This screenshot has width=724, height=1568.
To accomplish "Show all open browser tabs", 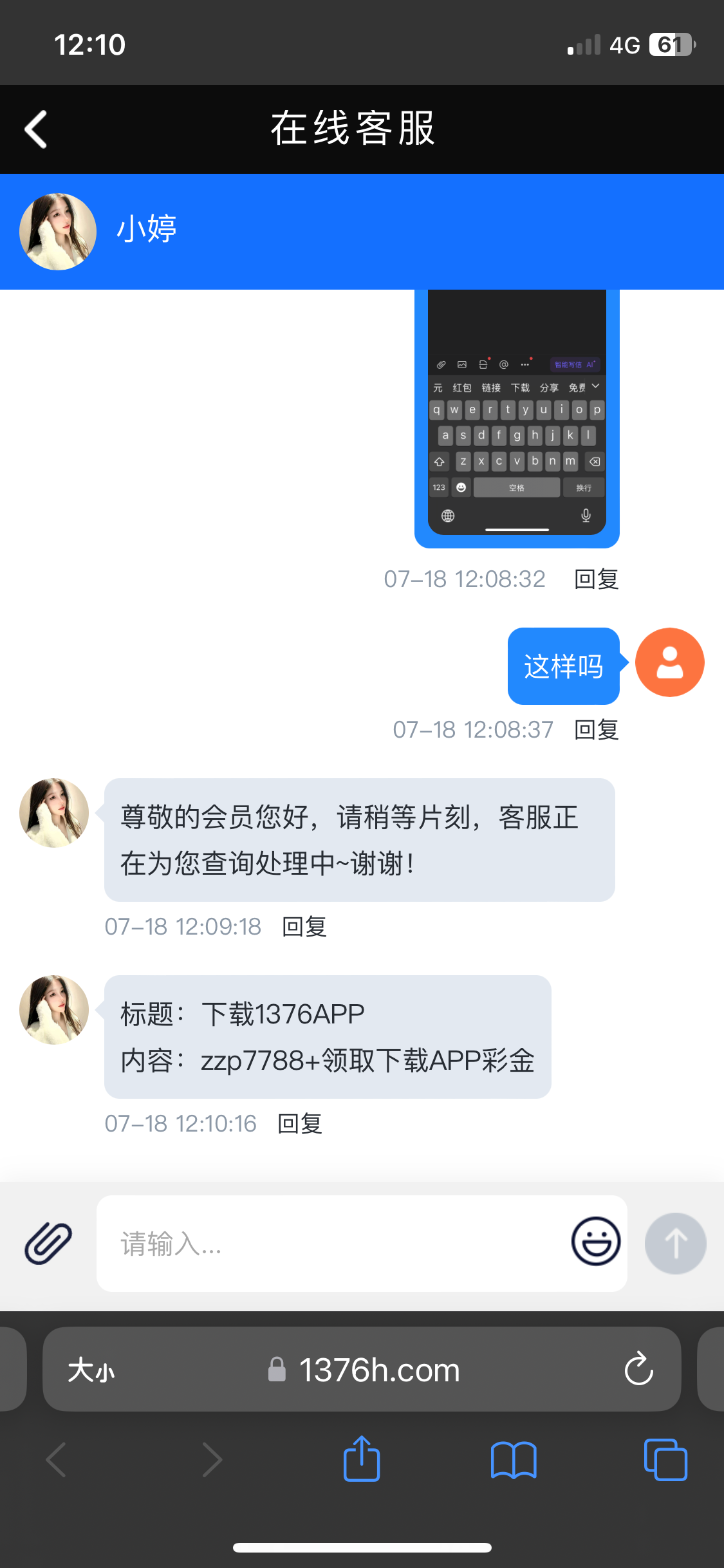I will tap(665, 1459).
